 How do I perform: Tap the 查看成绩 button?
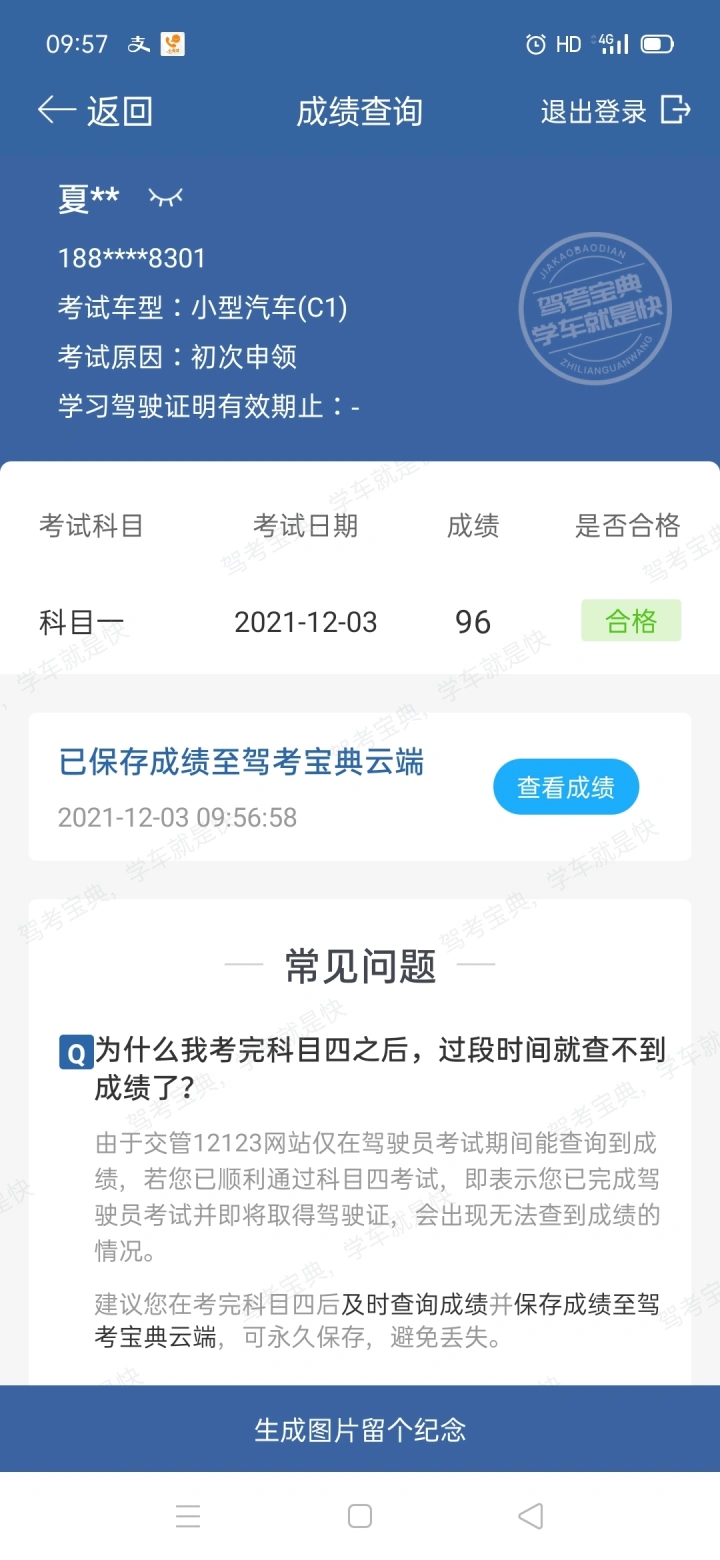[x=566, y=788]
